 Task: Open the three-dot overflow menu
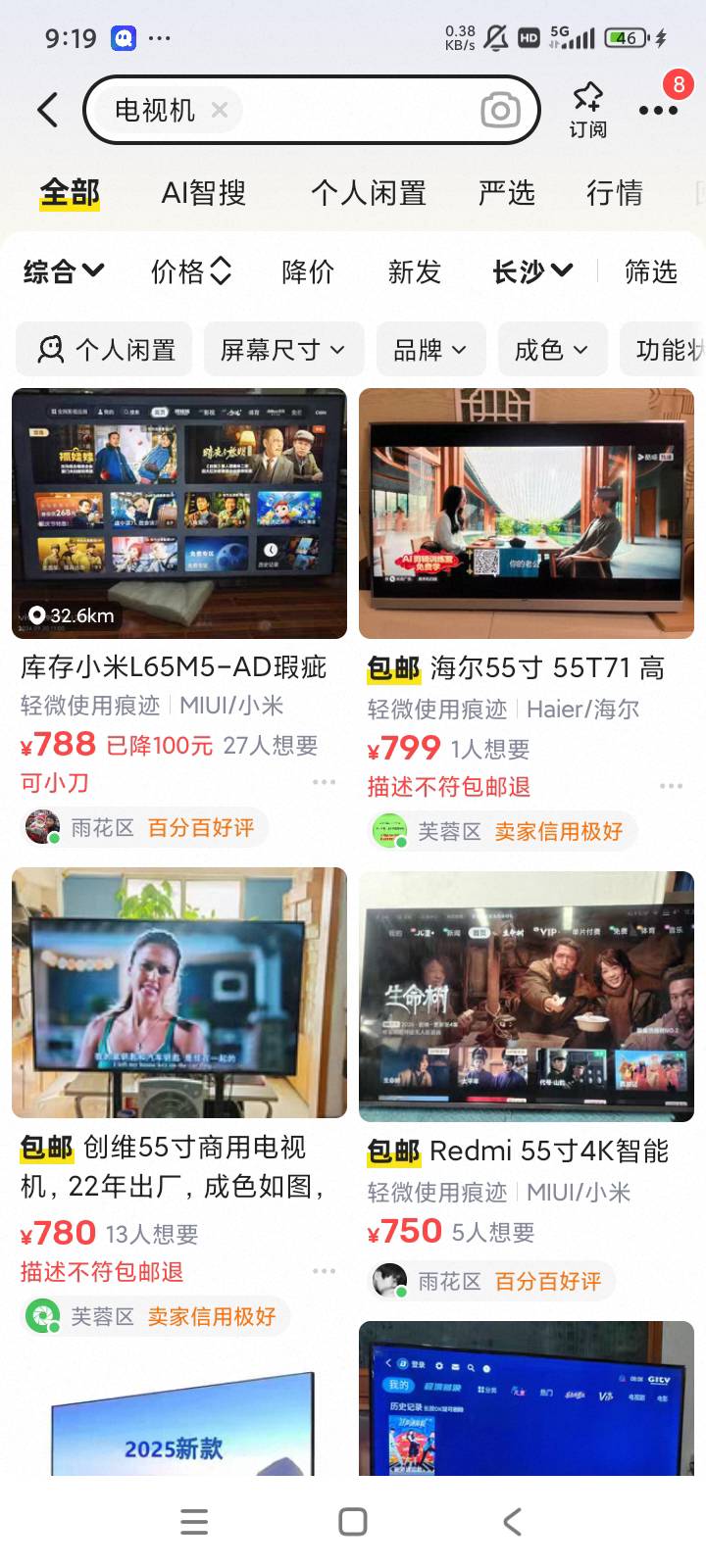point(658,110)
